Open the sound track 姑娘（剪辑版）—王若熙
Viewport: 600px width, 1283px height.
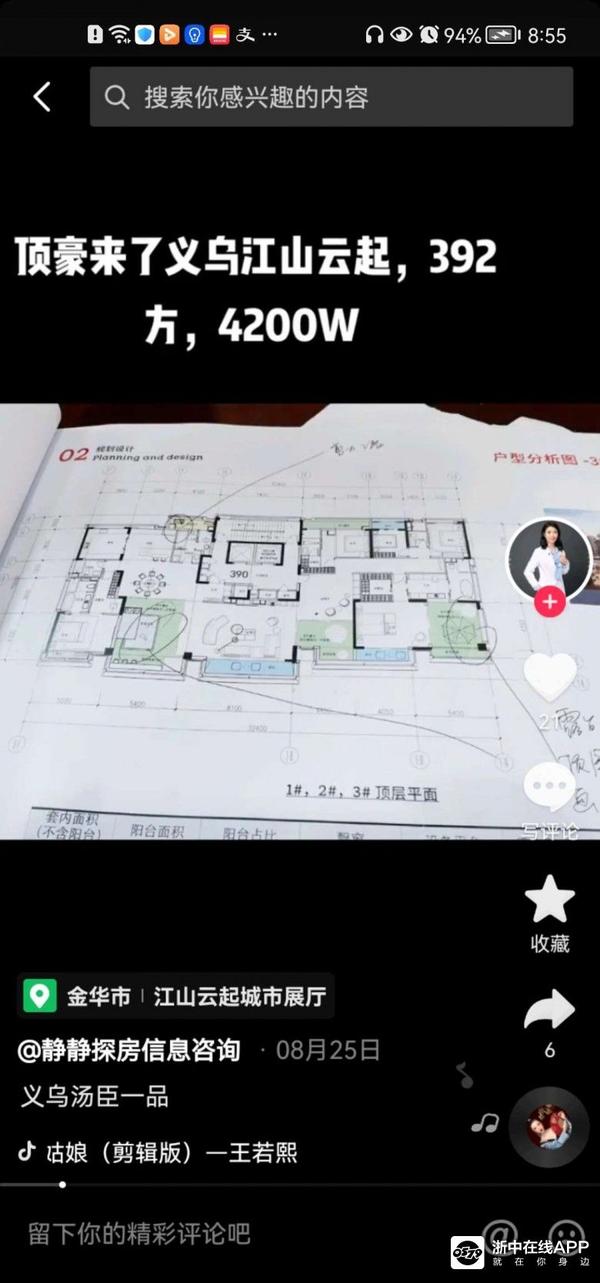point(158,1152)
